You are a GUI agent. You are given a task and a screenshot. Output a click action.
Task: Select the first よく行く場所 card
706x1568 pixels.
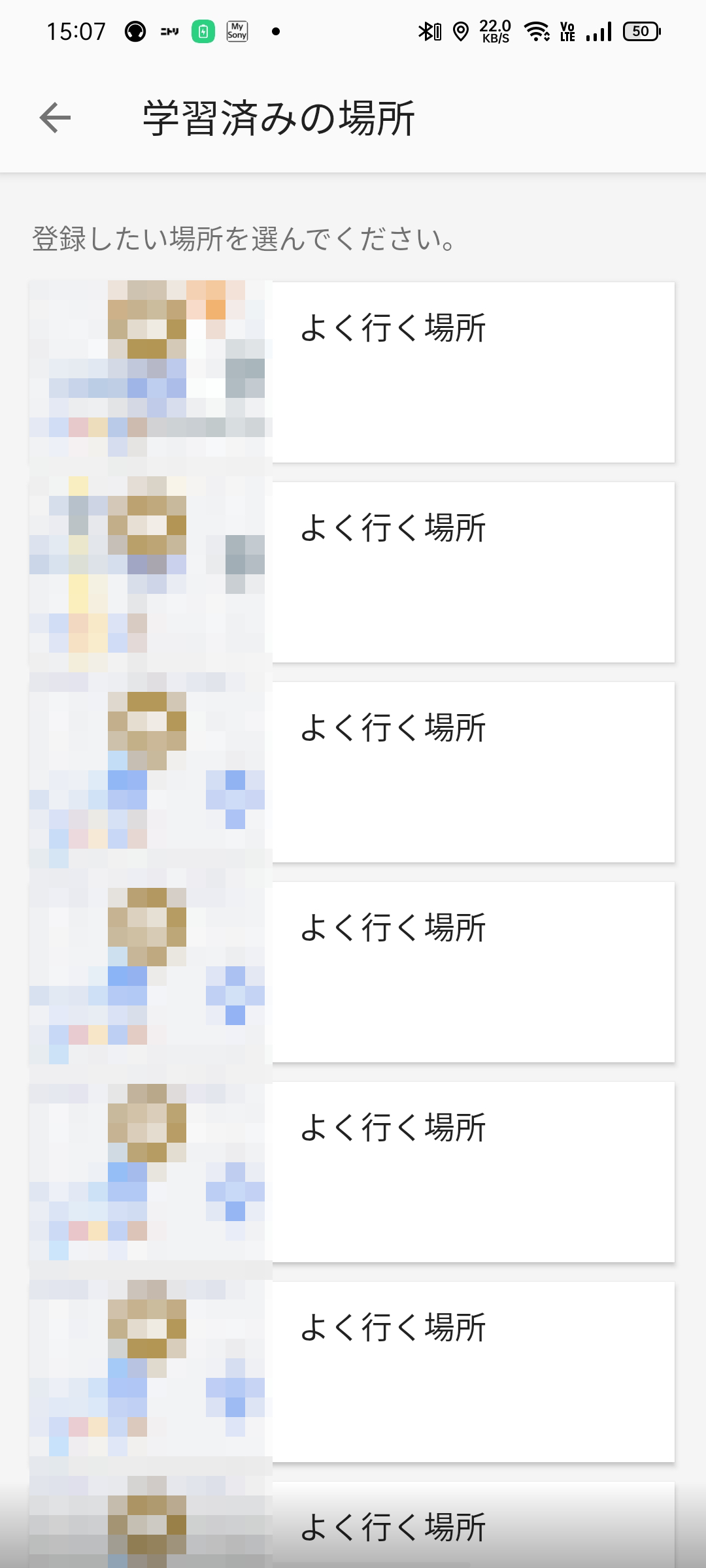352,372
